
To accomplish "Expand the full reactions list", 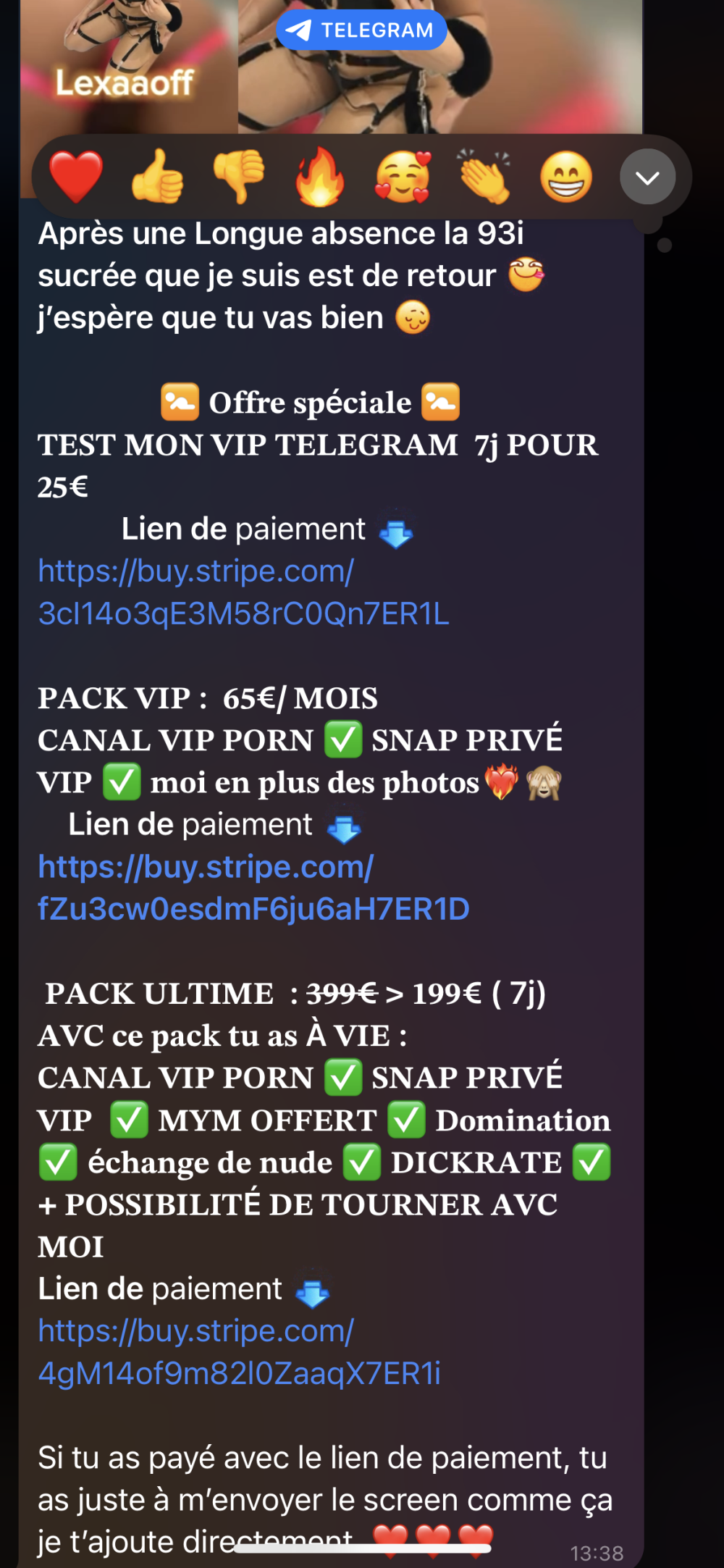I will click(647, 177).
